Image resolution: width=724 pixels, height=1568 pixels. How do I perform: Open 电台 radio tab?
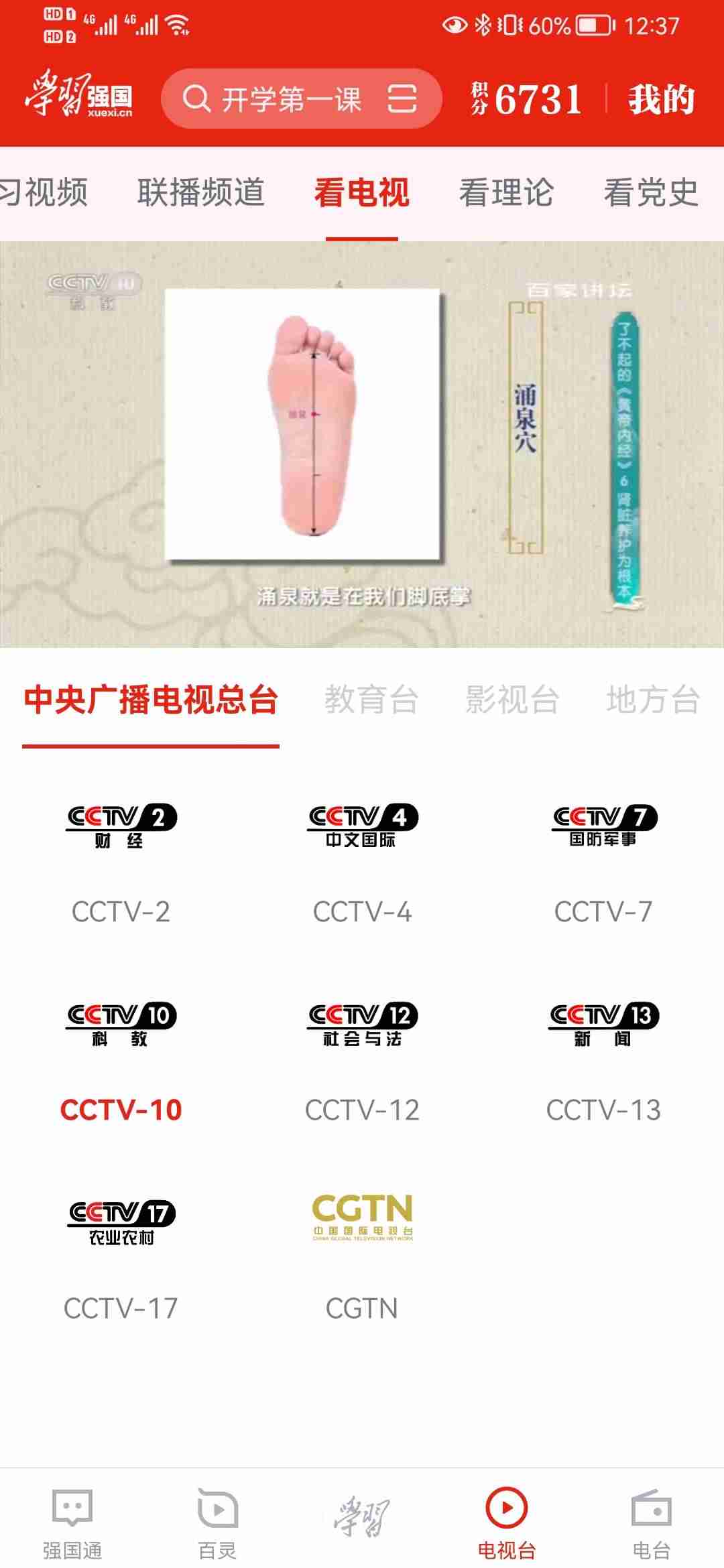point(651,1522)
